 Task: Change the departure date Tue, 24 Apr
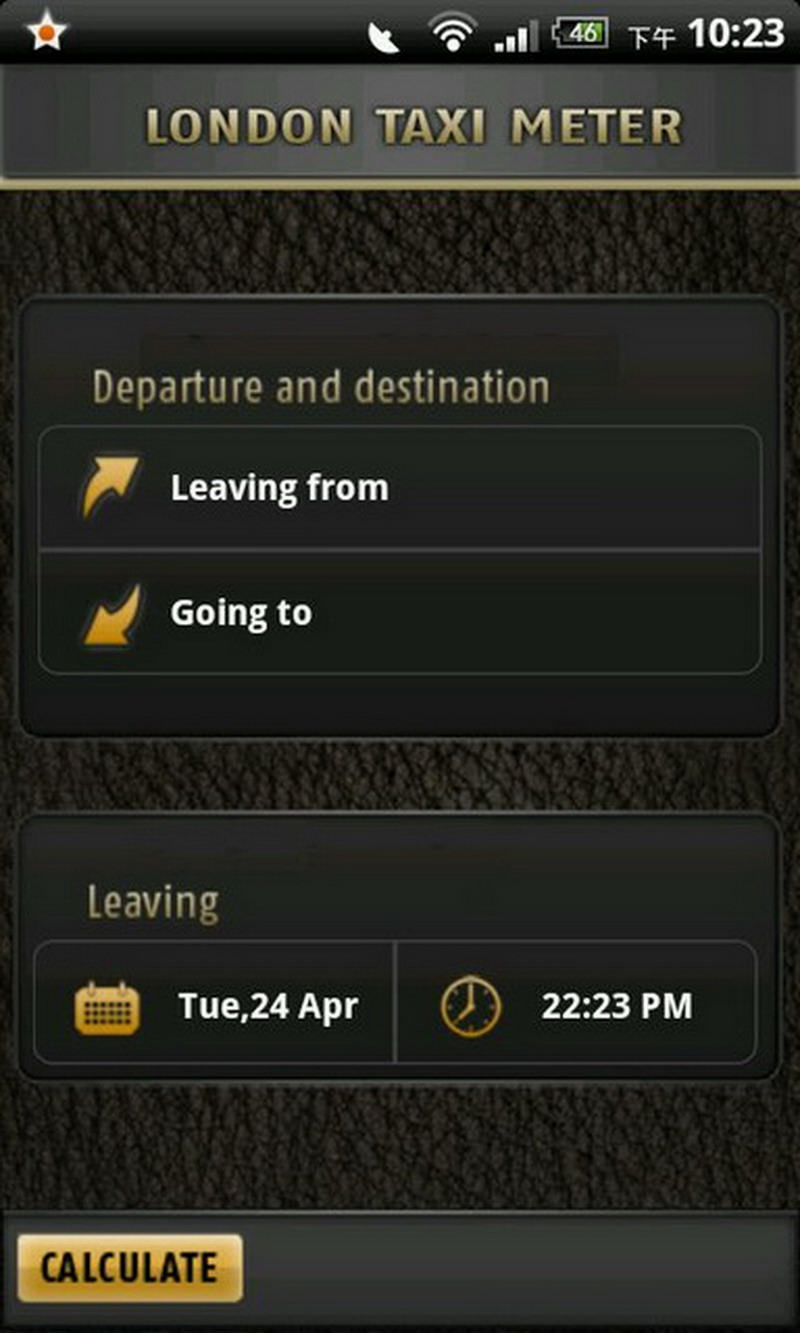(215, 1004)
